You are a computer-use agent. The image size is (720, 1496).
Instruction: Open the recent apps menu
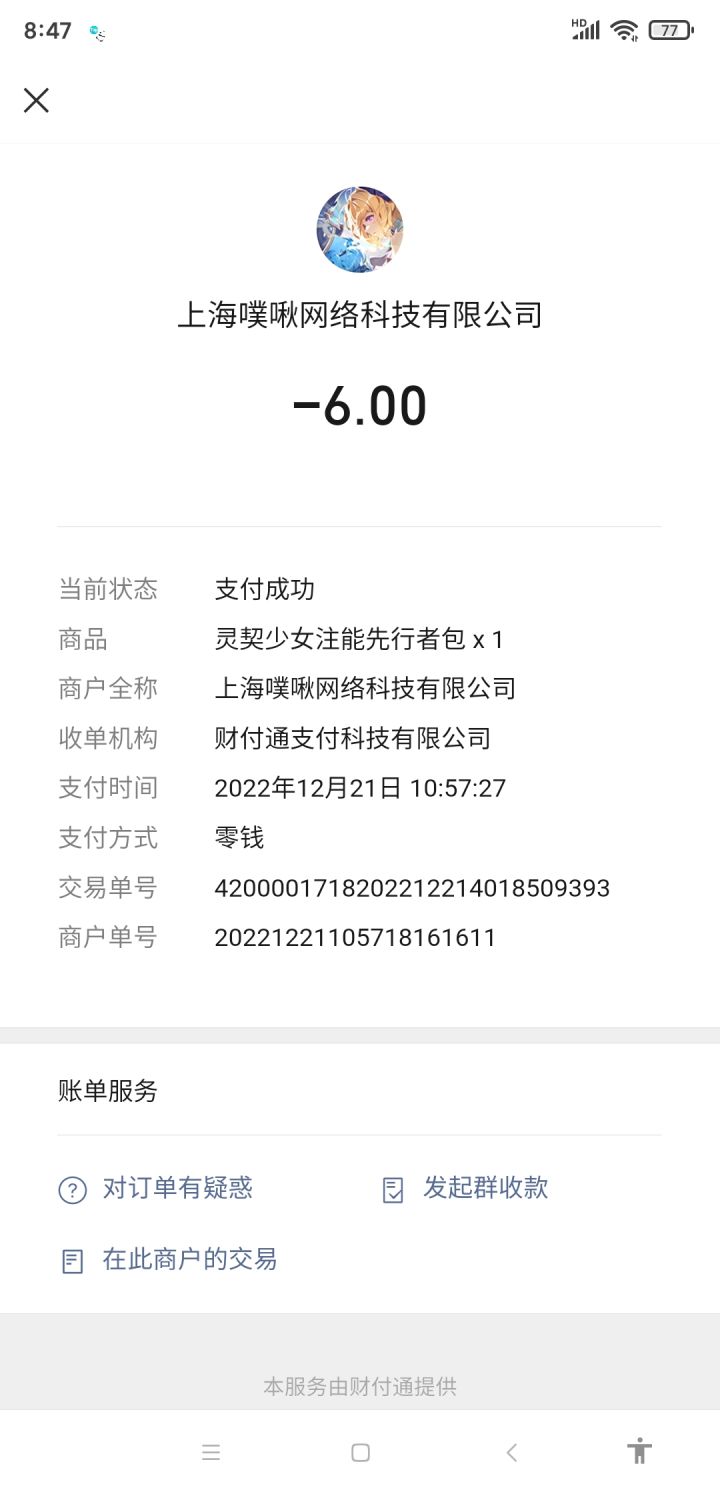pyautogui.click(x=211, y=1453)
